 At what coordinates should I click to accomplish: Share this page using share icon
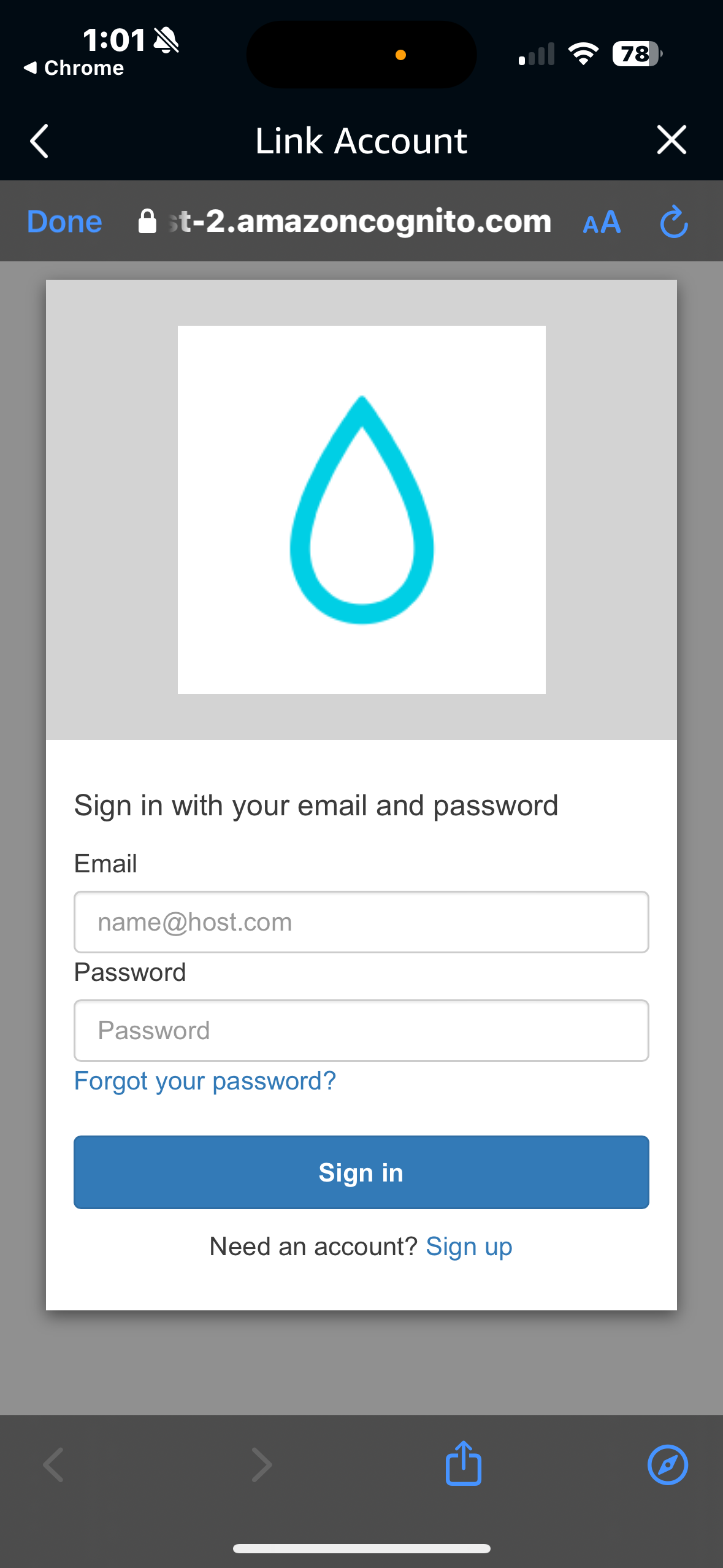tap(464, 1463)
